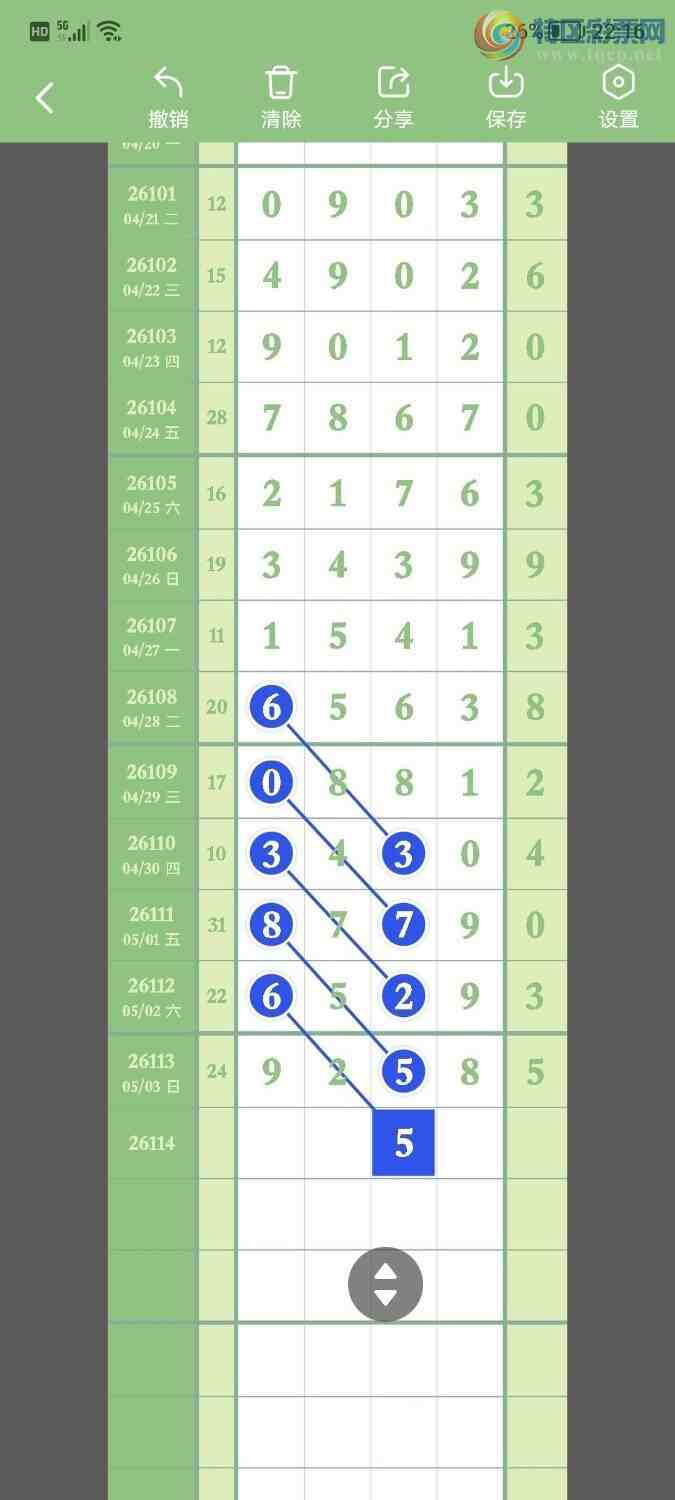Share the chart via 分享
This screenshot has width=675, height=1500.
click(393, 98)
